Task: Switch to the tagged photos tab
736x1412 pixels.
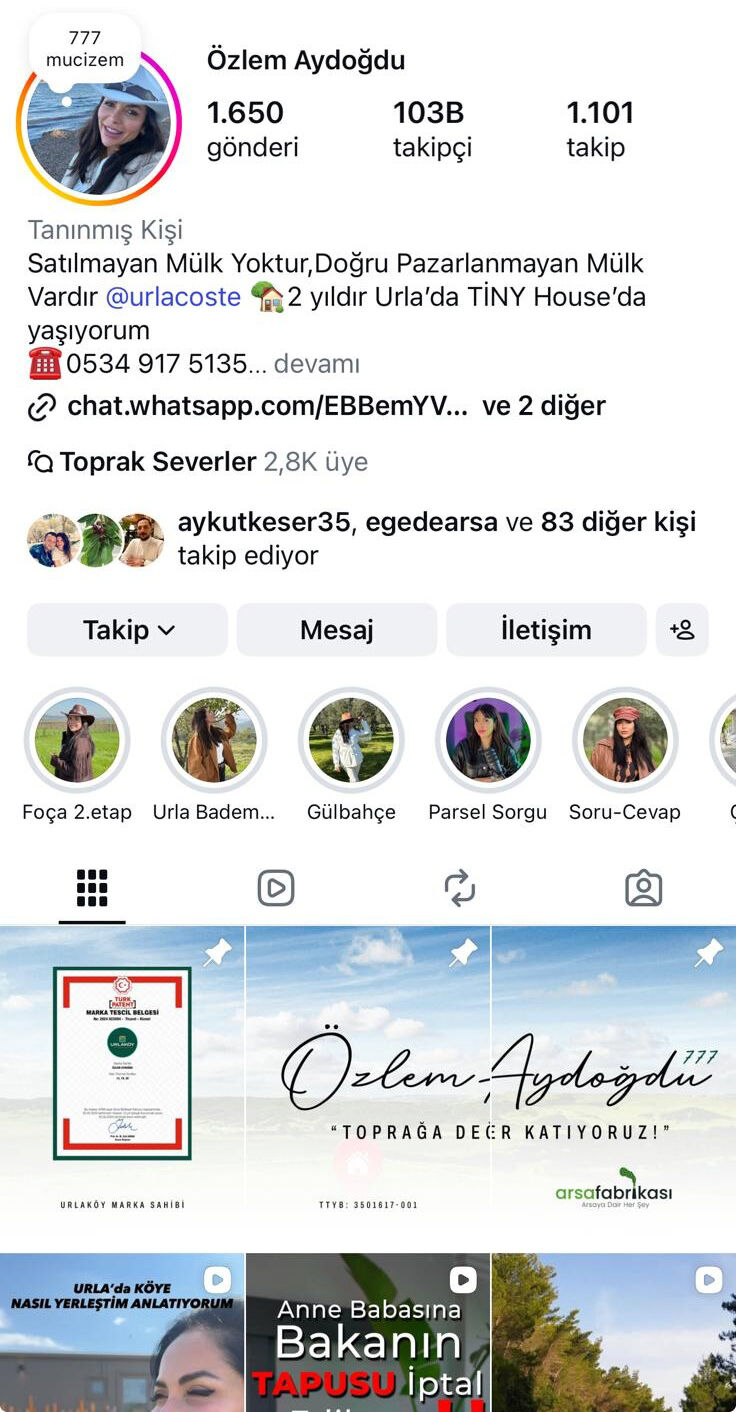Action: tap(644, 888)
